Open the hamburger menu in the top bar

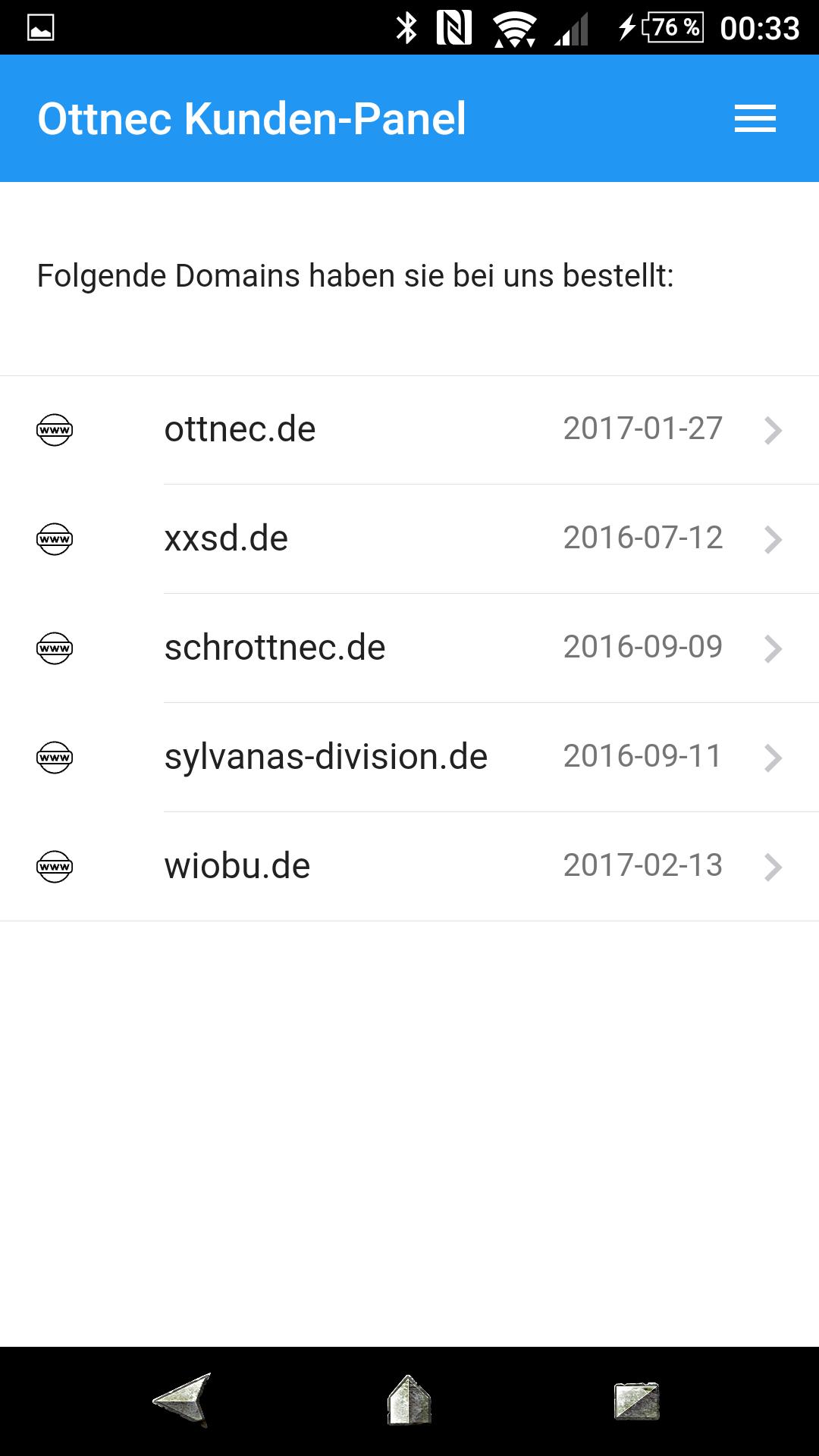[x=755, y=118]
